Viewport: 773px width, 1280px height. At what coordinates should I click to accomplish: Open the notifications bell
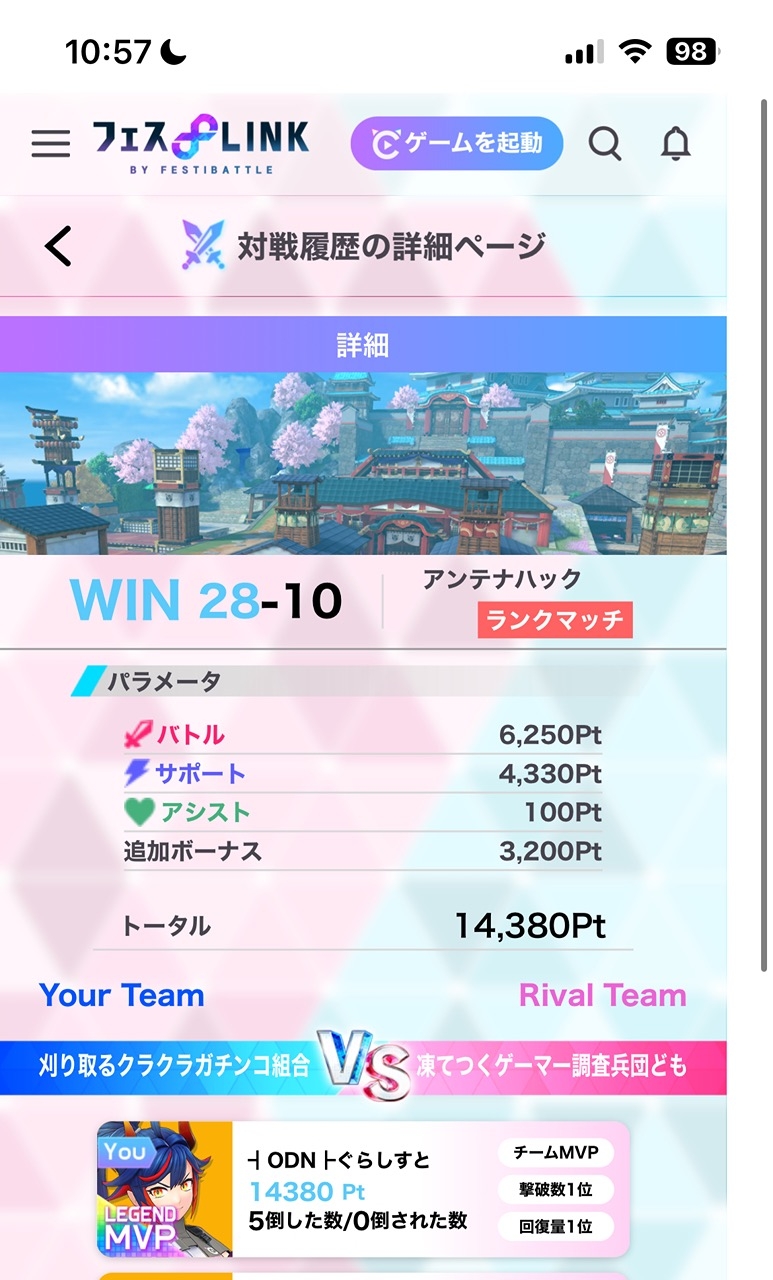click(676, 144)
